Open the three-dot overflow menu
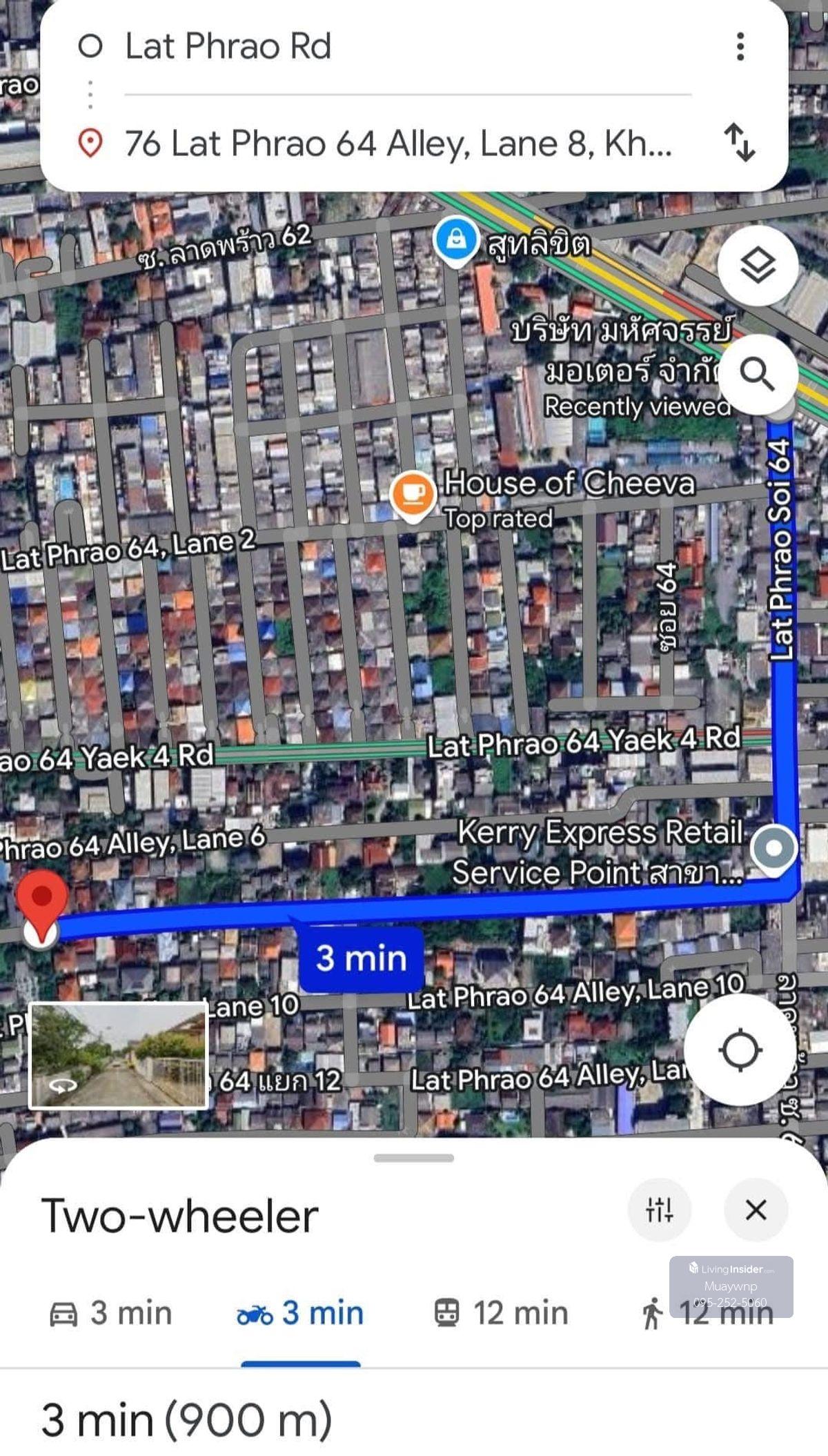The width and height of the screenshot is (828, 1456). 740,46
